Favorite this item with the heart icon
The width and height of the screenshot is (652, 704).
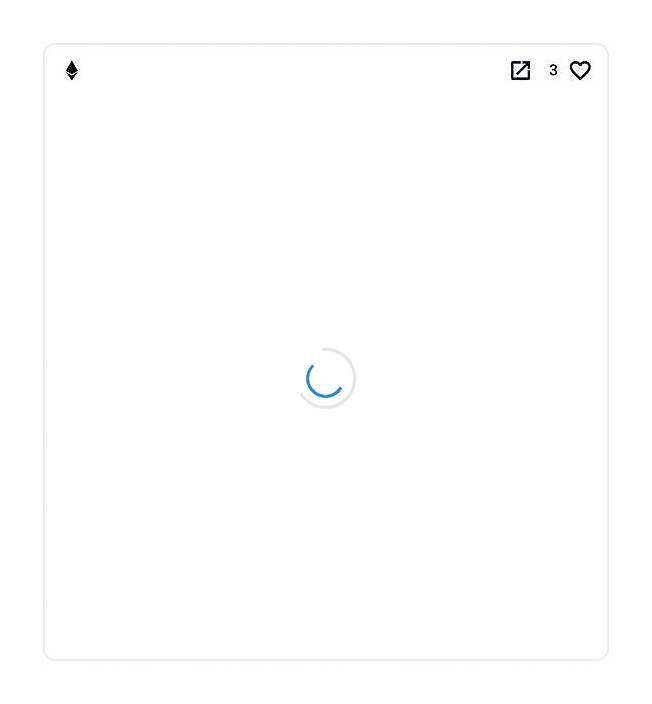580,70
